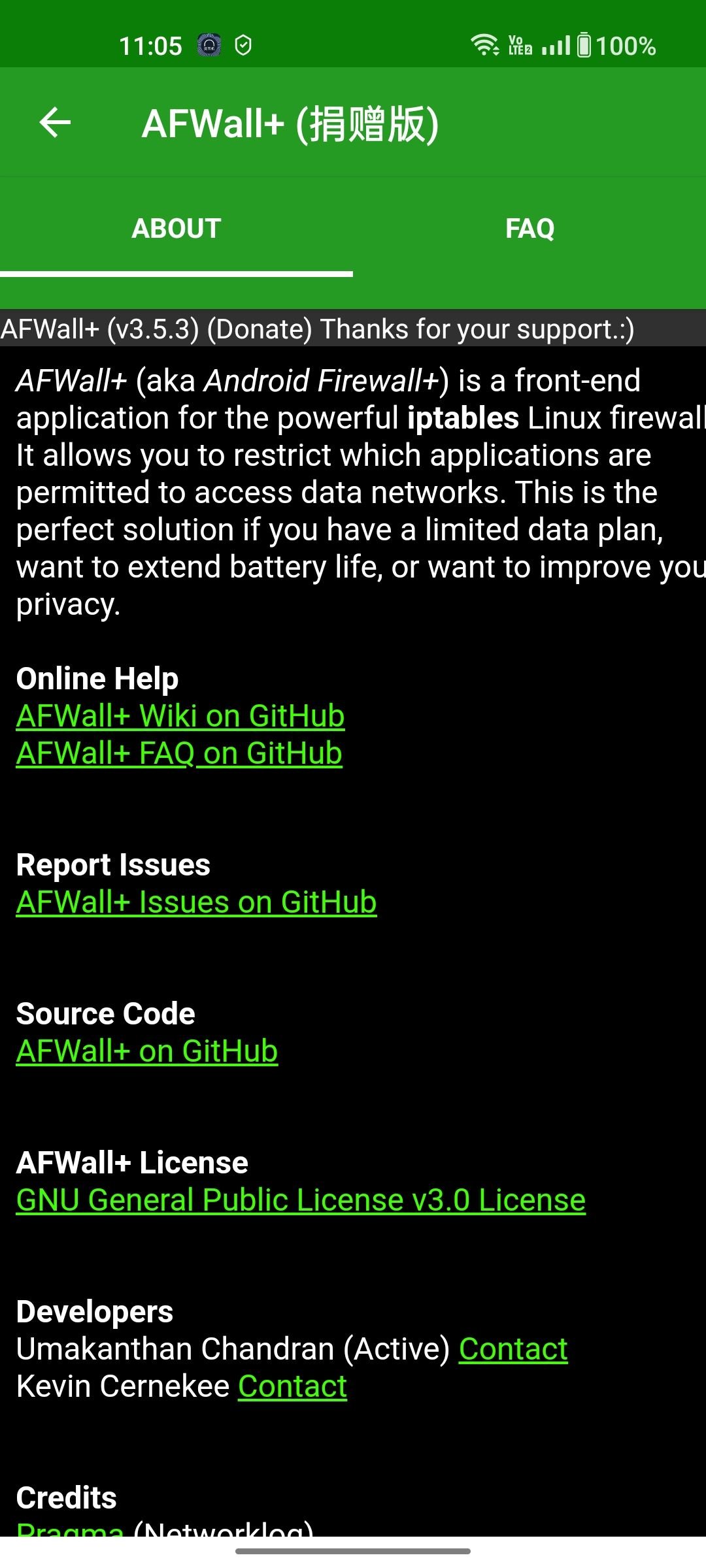The width and height of the screenshot is (706, 1568).
Task: Open AFWall+ FAQ on GitHub link
Action: coord(179,753)
